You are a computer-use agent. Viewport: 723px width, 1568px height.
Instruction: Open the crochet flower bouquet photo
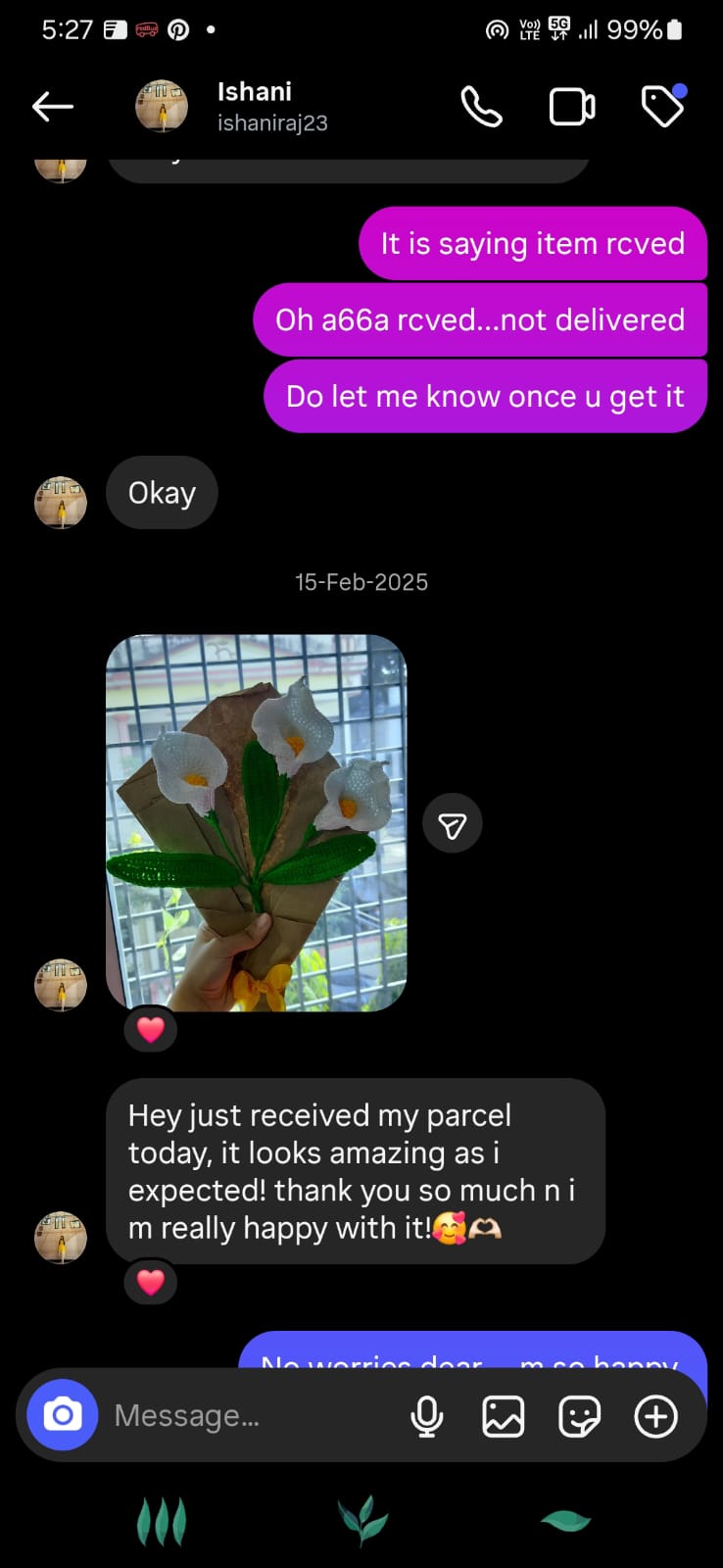point(257,822)
